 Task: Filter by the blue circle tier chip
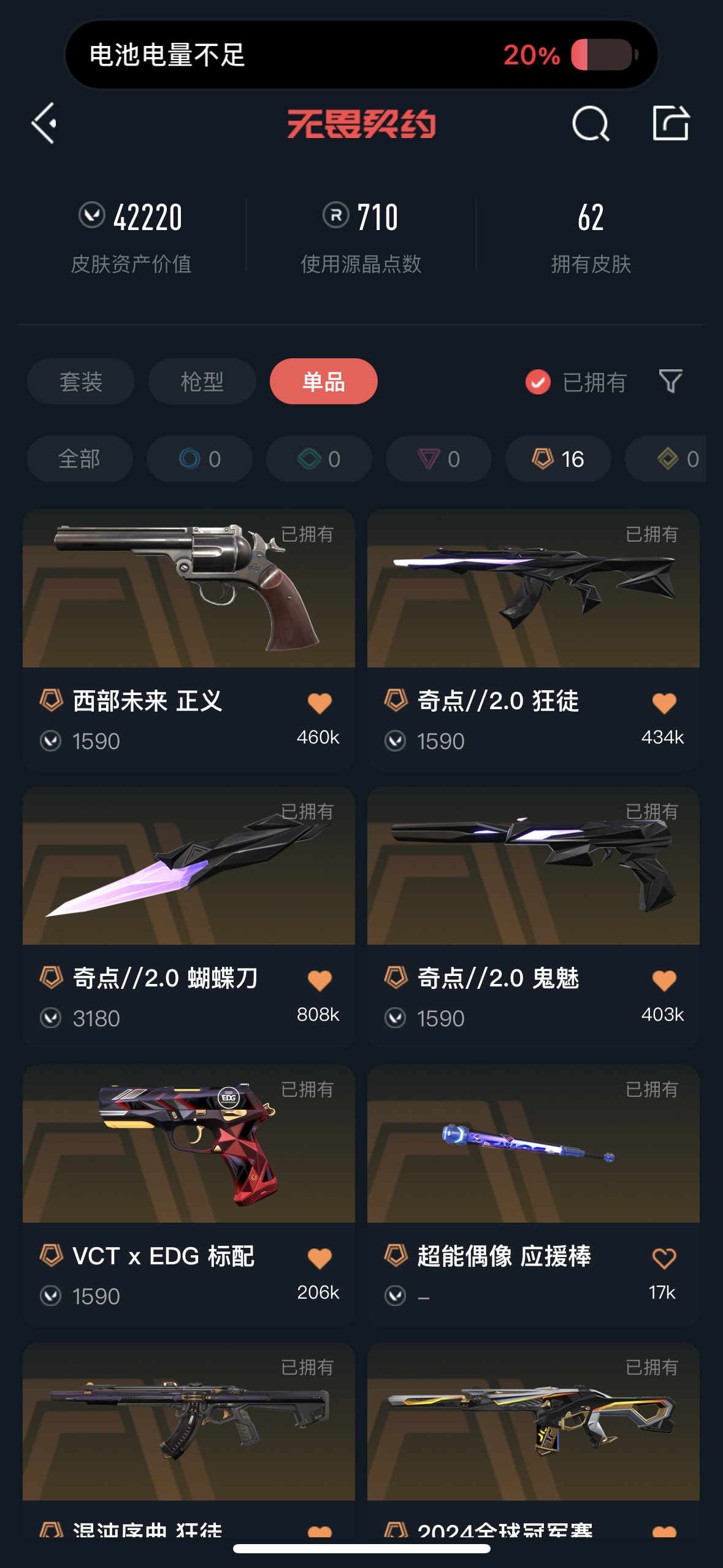[199, 459]
